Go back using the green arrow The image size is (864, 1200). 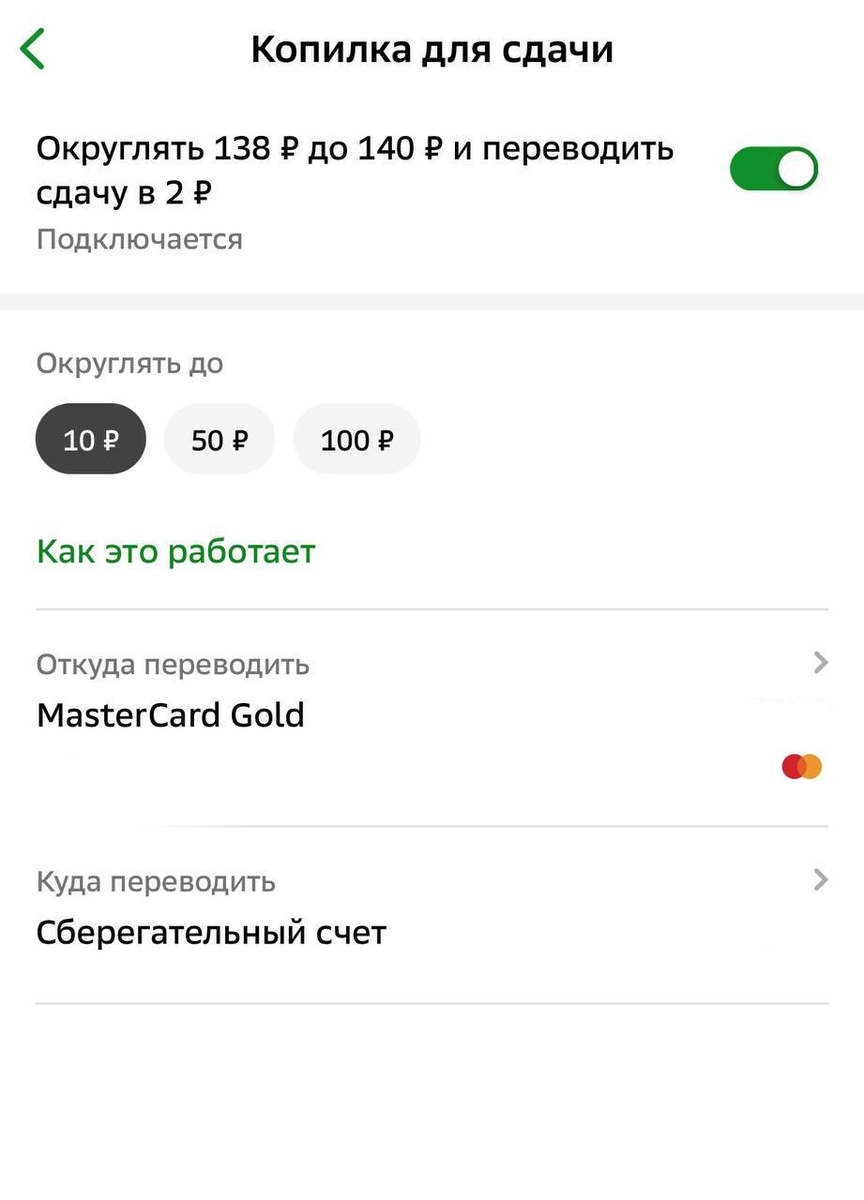[33, 49]
